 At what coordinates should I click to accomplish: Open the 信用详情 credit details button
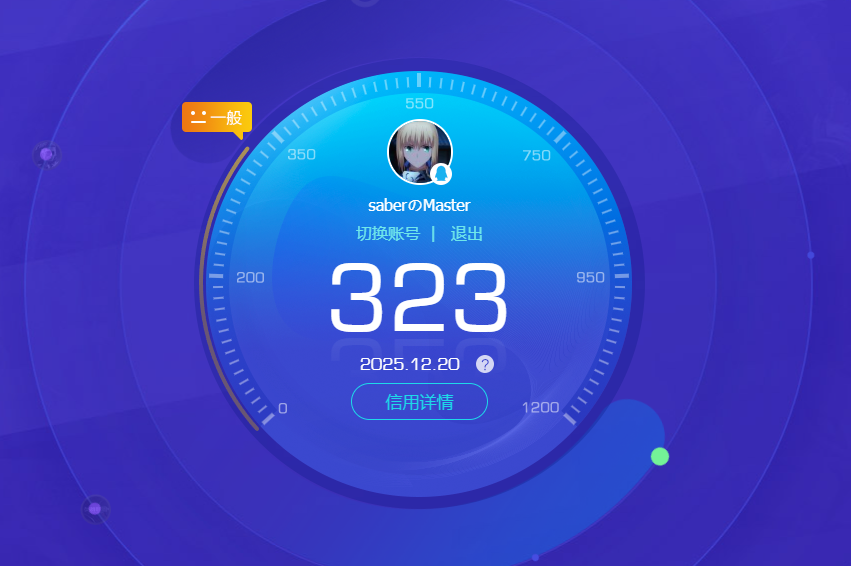point(419,402)
